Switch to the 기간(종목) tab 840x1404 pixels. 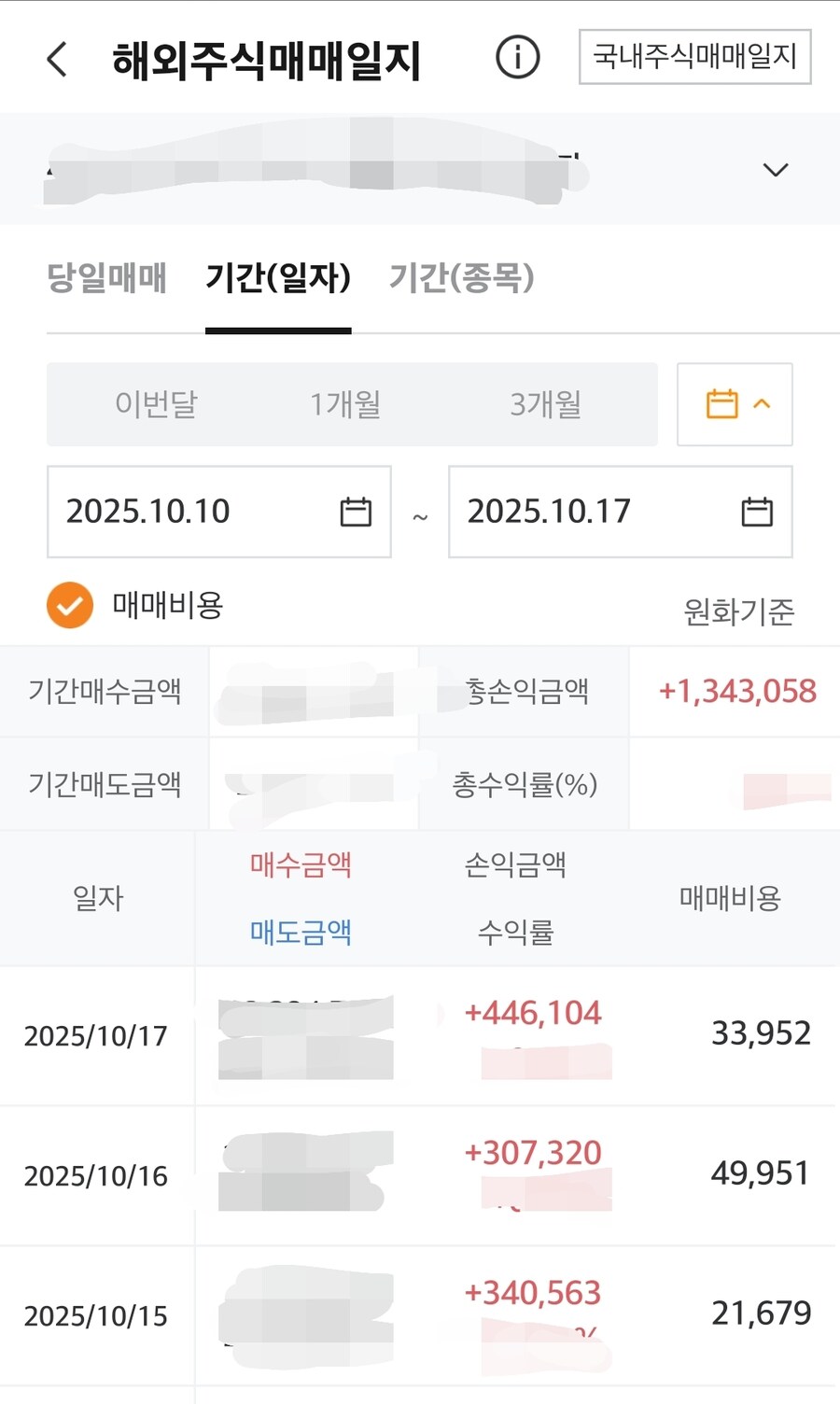point(463,278)
